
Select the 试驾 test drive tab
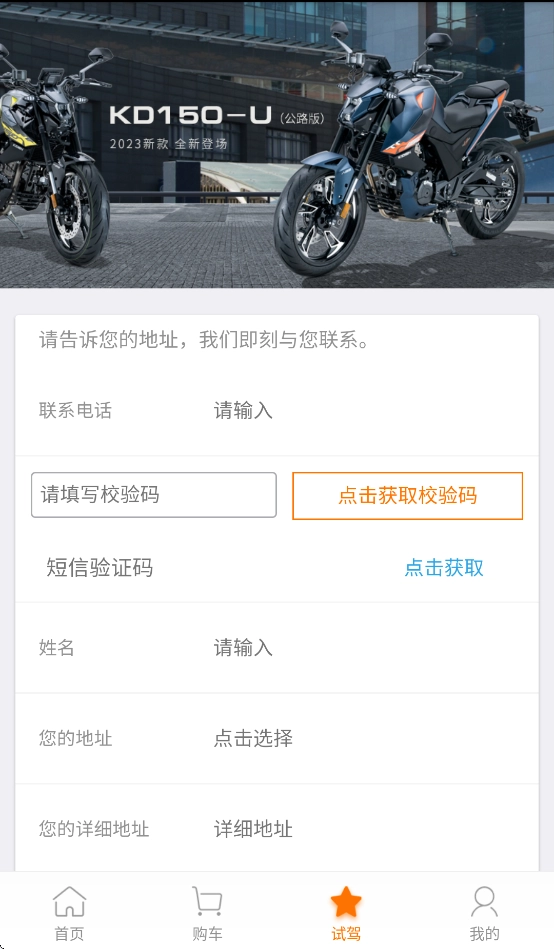(x=346, y=913)
